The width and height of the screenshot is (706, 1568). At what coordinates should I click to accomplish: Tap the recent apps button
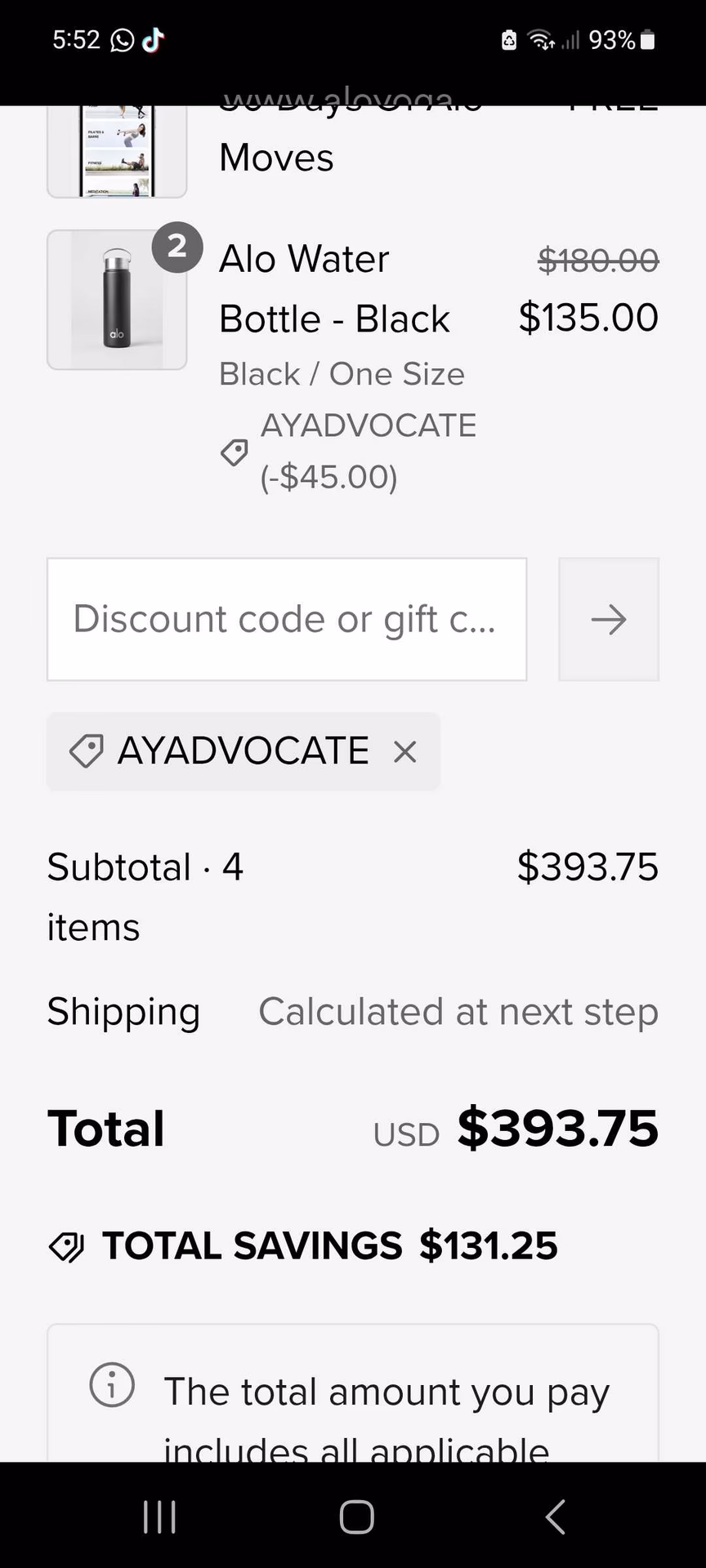(159, 1517)
